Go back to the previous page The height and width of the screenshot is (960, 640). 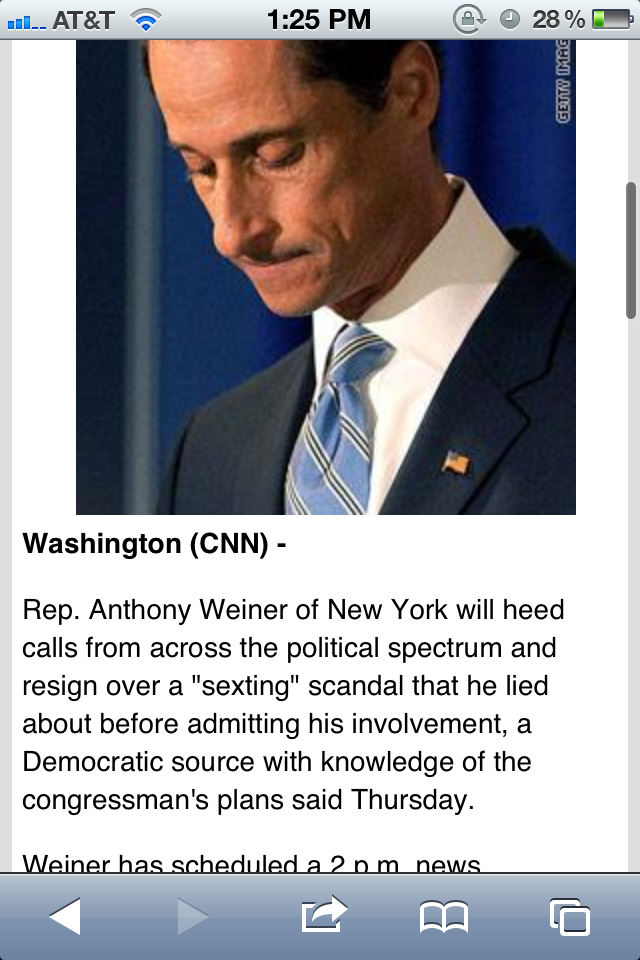(x=65, y=916)
